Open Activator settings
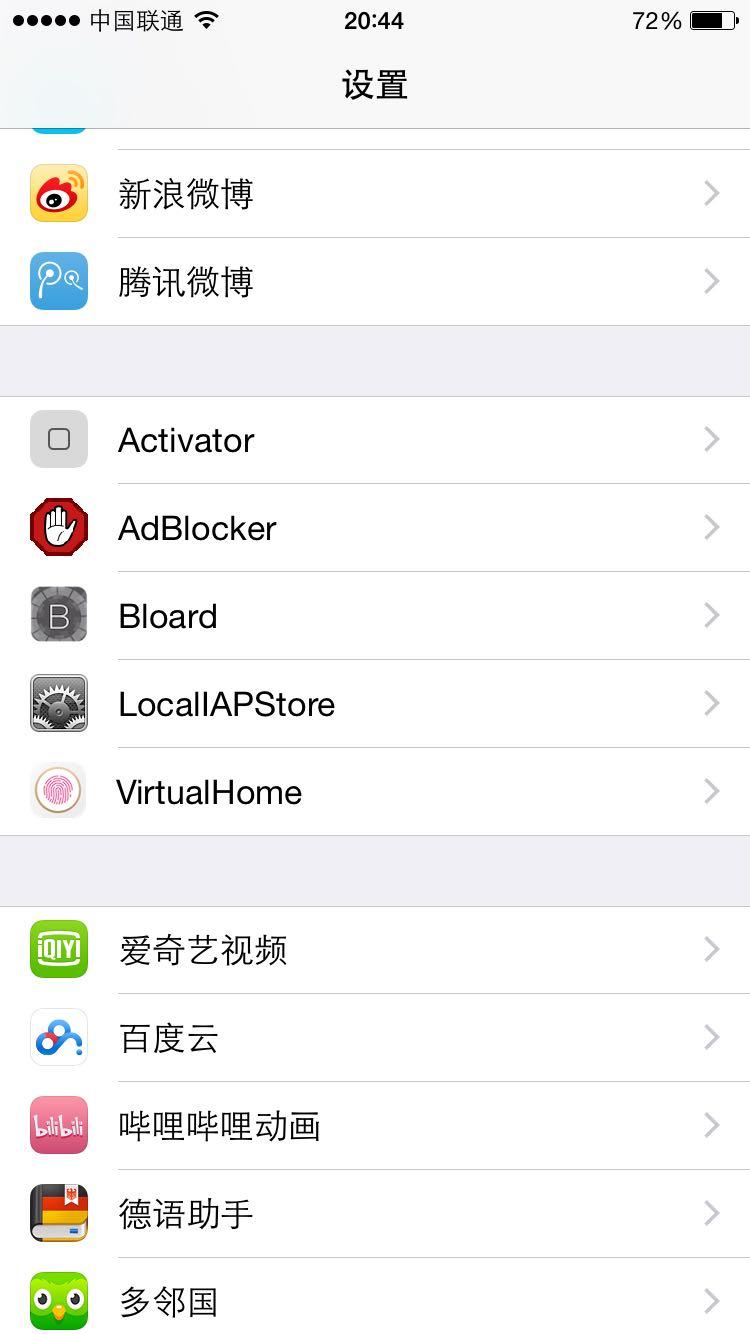The width and height of the screenshot is (750, 1334). pyautogui.click(x=375, y=440)
